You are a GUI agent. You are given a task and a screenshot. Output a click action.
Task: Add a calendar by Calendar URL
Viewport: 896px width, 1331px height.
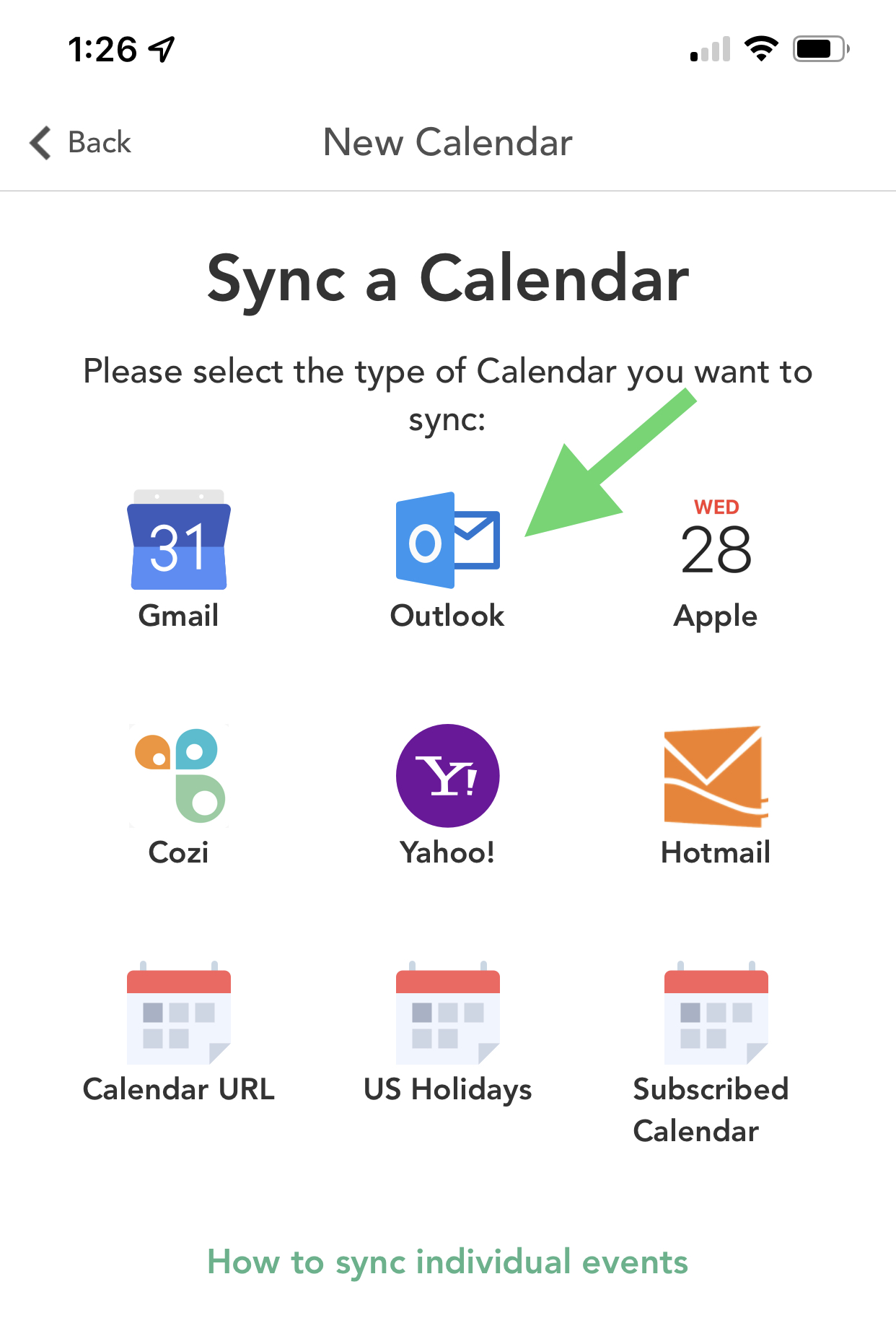(179, 1032)
